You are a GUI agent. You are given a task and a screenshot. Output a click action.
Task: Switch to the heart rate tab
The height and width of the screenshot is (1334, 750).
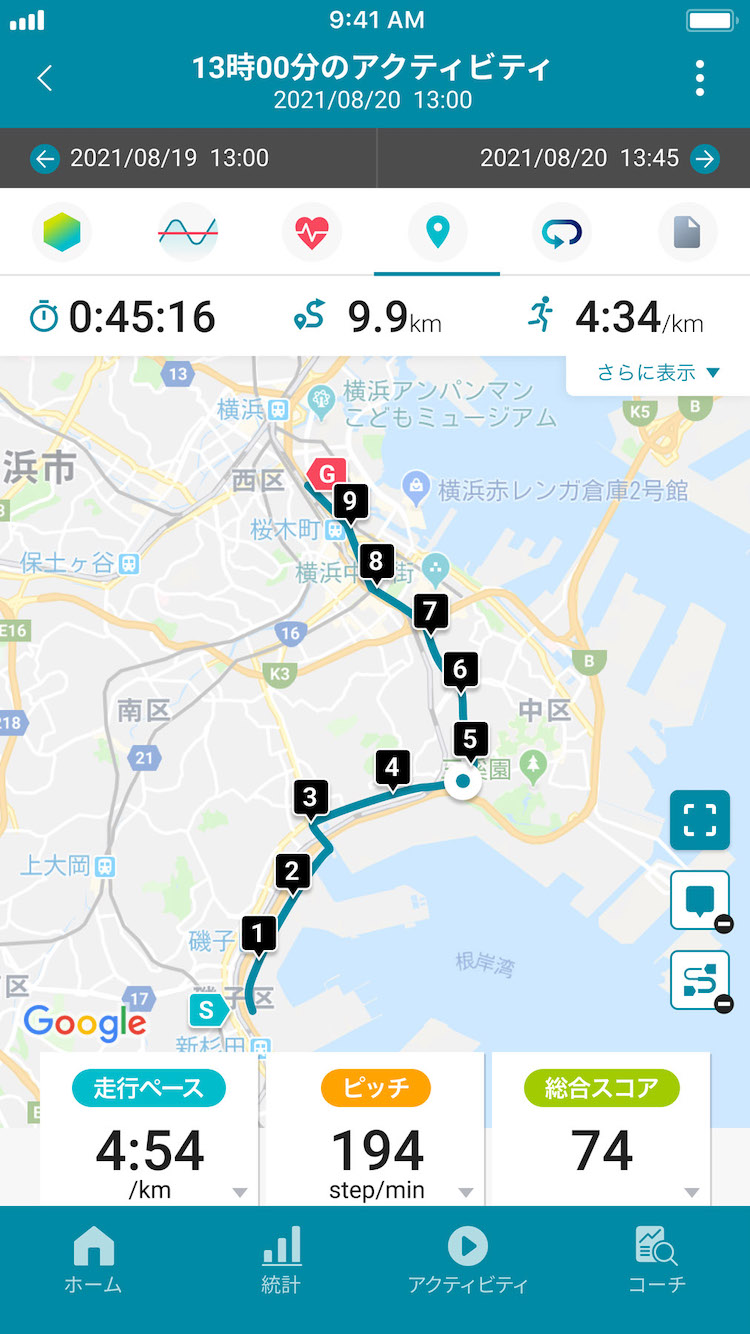[x=312, y=233]
